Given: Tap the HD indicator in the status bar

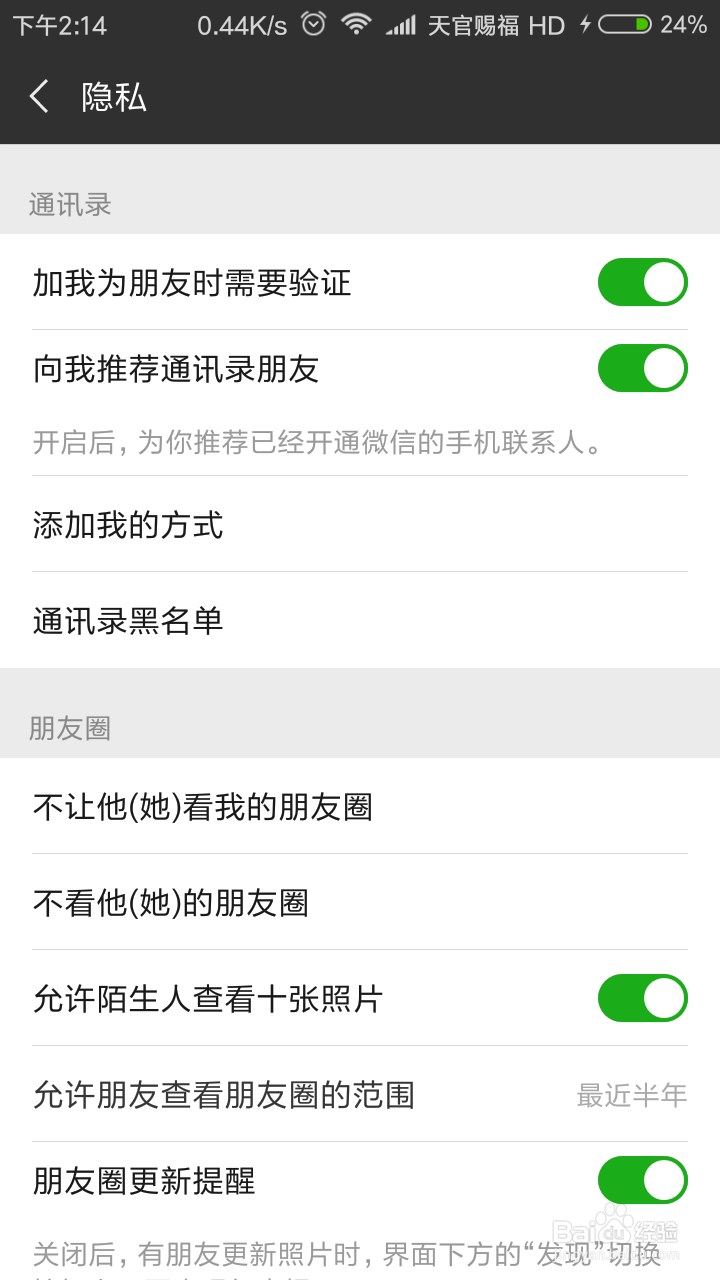Looking at the screenshot, I should tap(546, 24).
